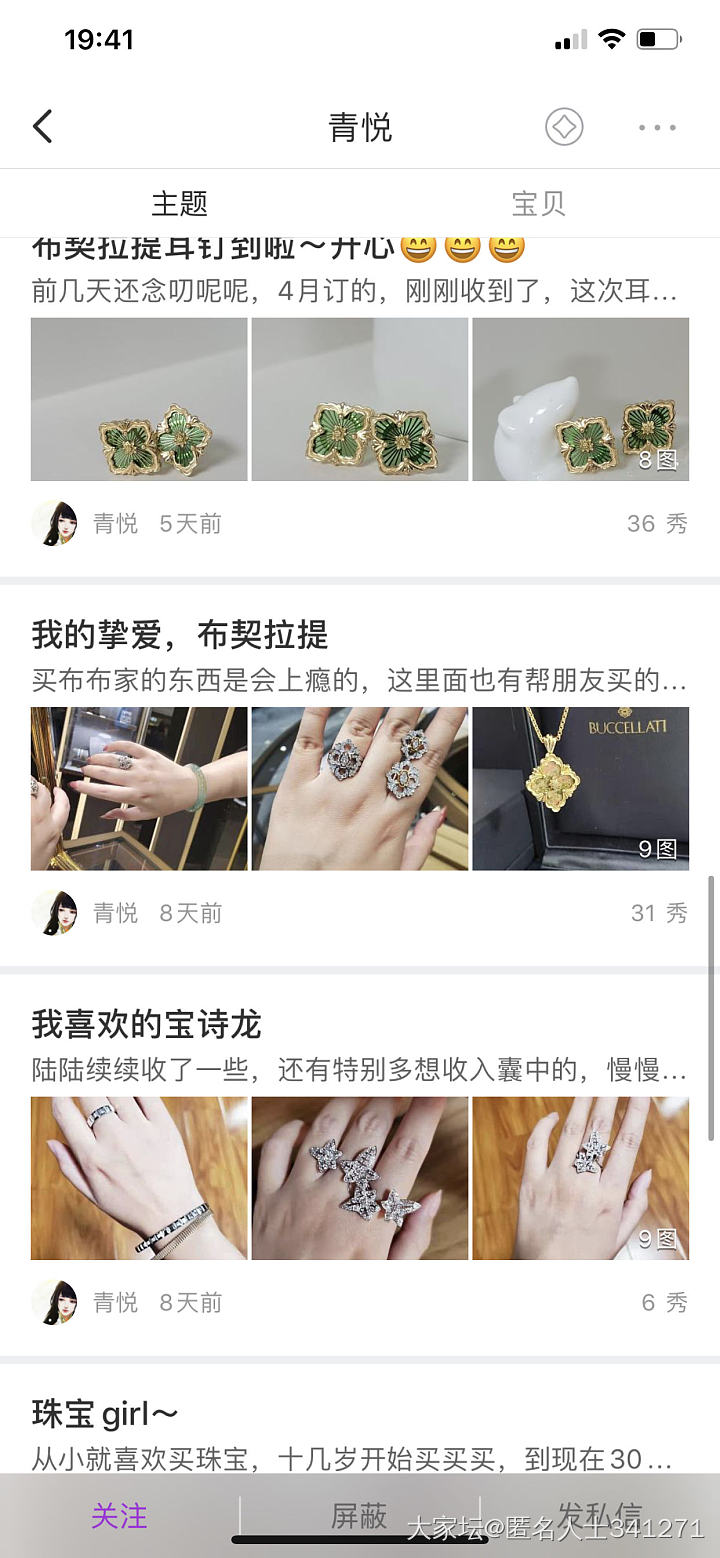Switch to the 主题 tab
This screenshot has width=720, height=1558.
coord(180,204)
